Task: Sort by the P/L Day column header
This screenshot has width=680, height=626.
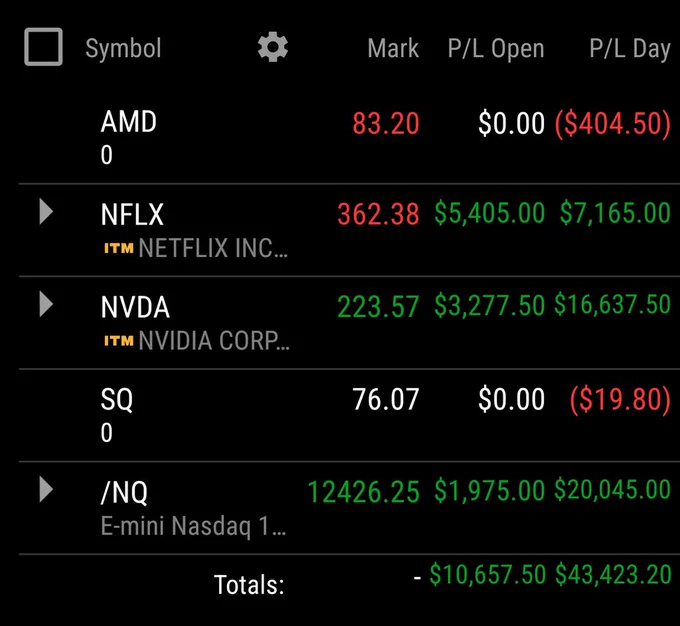Action: (630, 48)
